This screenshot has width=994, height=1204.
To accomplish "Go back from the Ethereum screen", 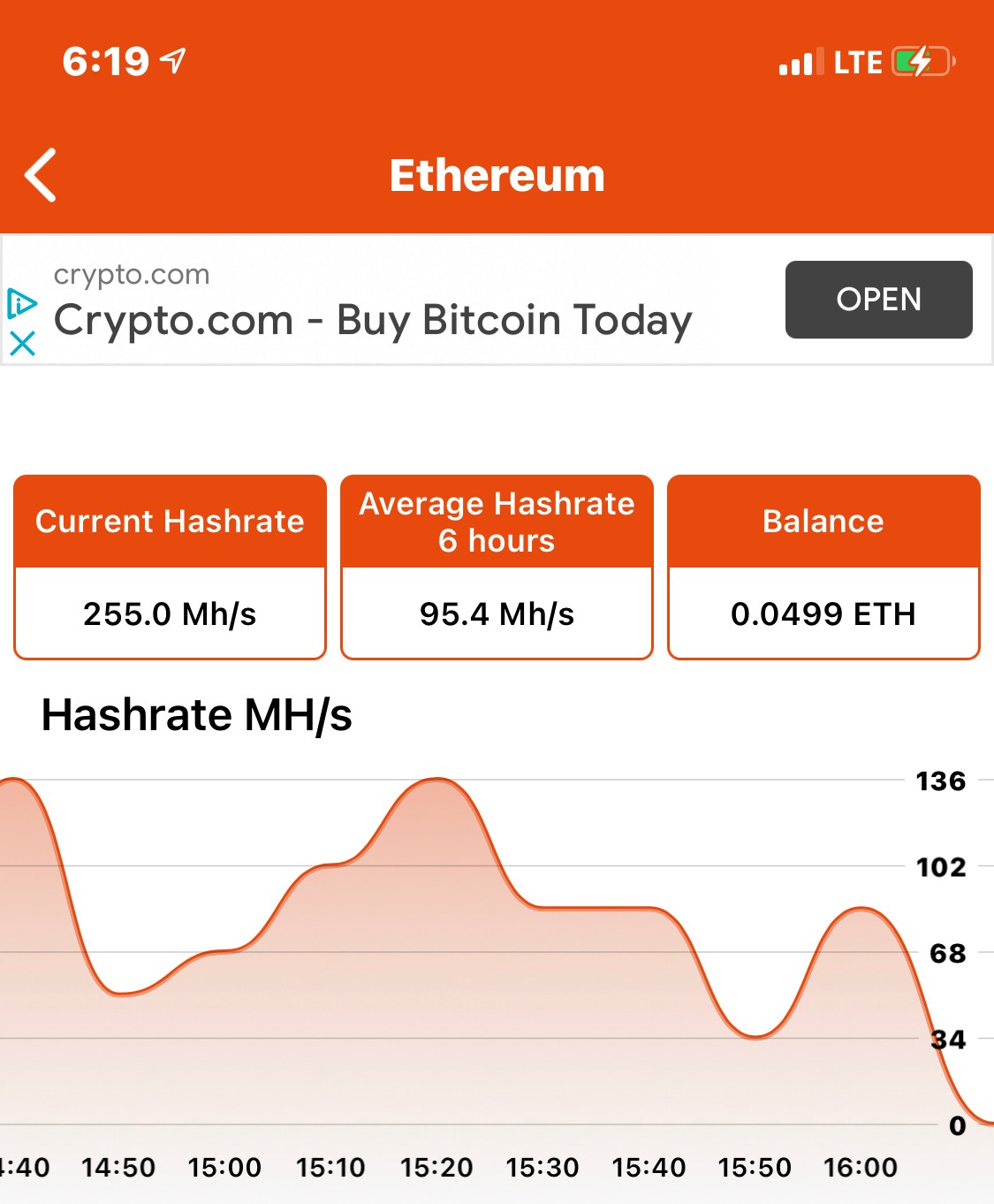I will point(41,175).
